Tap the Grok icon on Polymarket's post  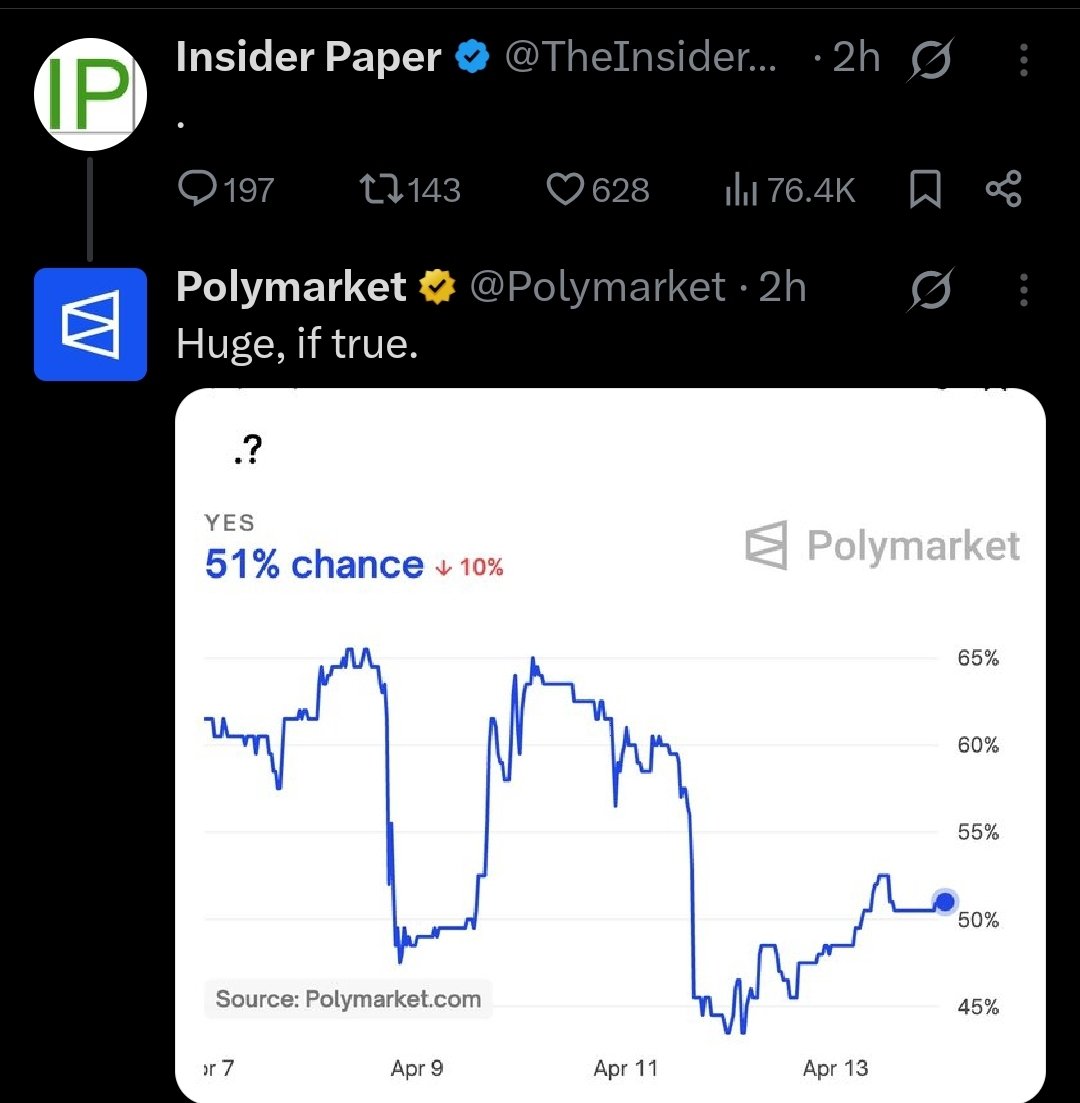click(x=932, y=290)
